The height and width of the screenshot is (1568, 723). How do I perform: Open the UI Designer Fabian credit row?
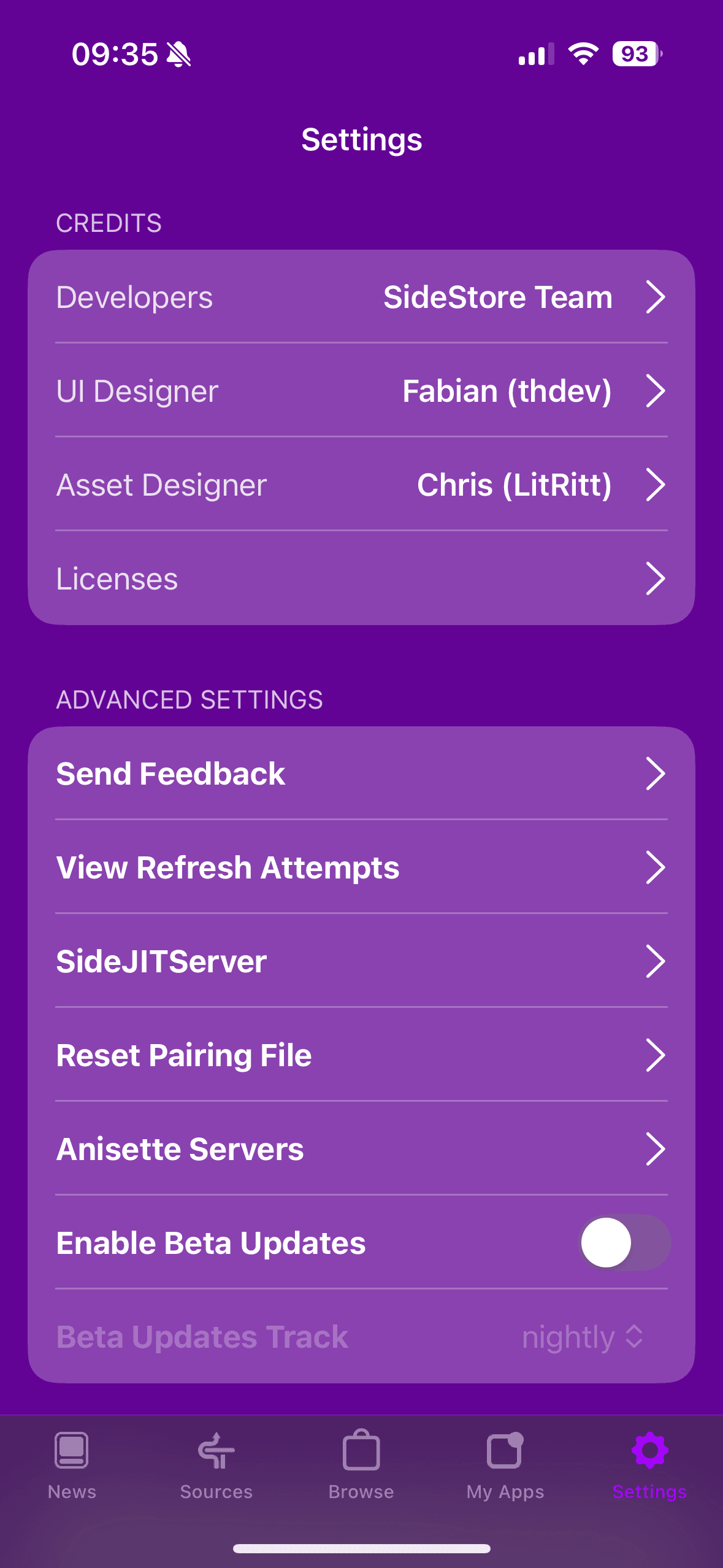point(361,391)
